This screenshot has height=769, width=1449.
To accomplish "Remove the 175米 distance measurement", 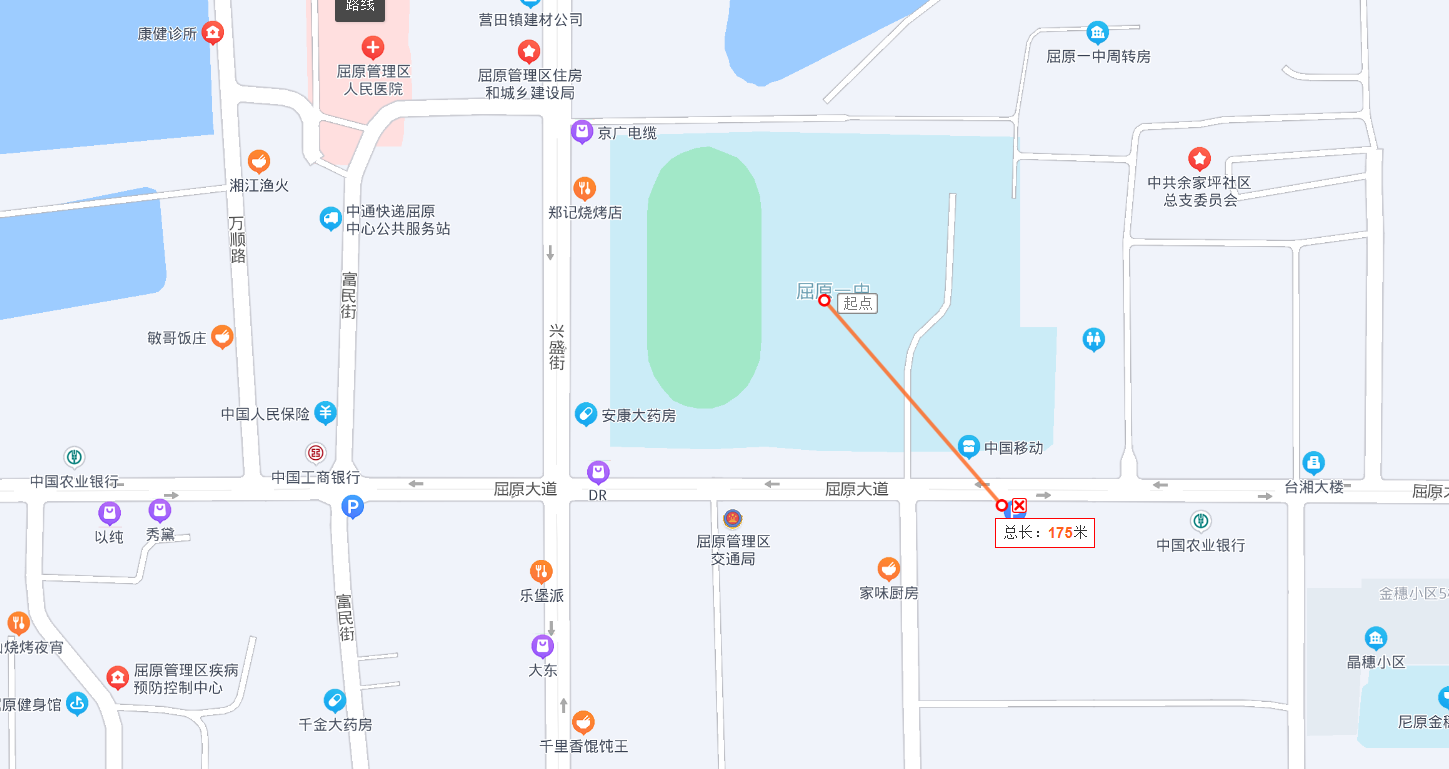I will 1019,505.
